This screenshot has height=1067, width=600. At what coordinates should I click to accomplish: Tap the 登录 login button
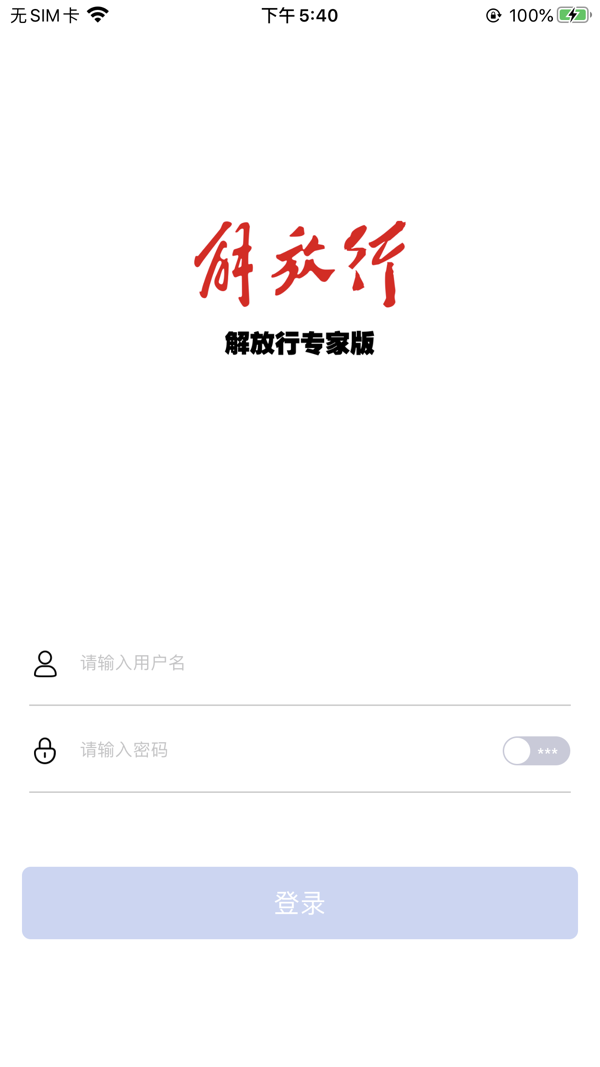(300, 903)
